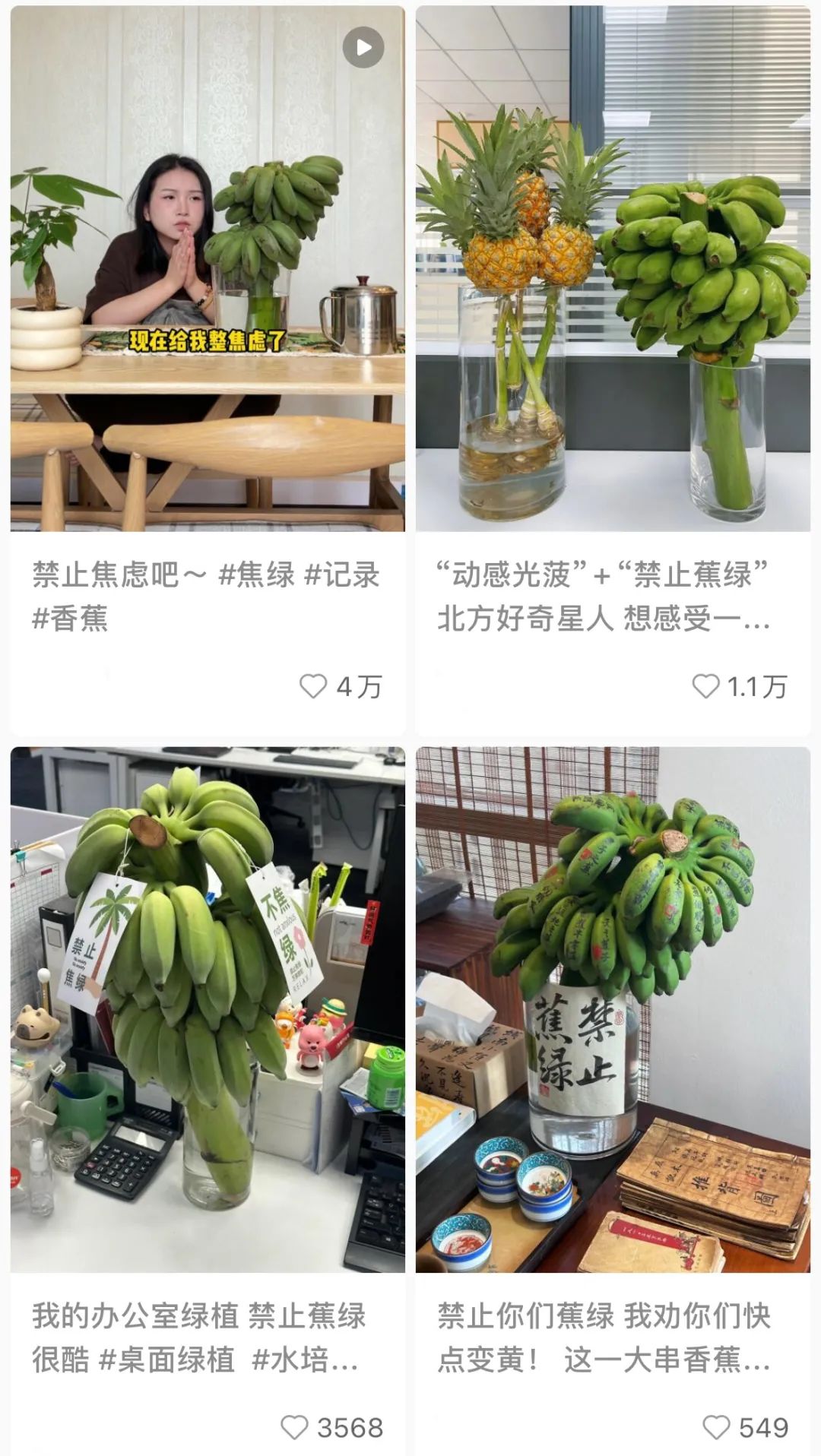The width and height of the screenshot is (821, 1456).
Task: Open the post 禁止你们蕉绿 我劝你们快点变黄
Action: 613,1009
